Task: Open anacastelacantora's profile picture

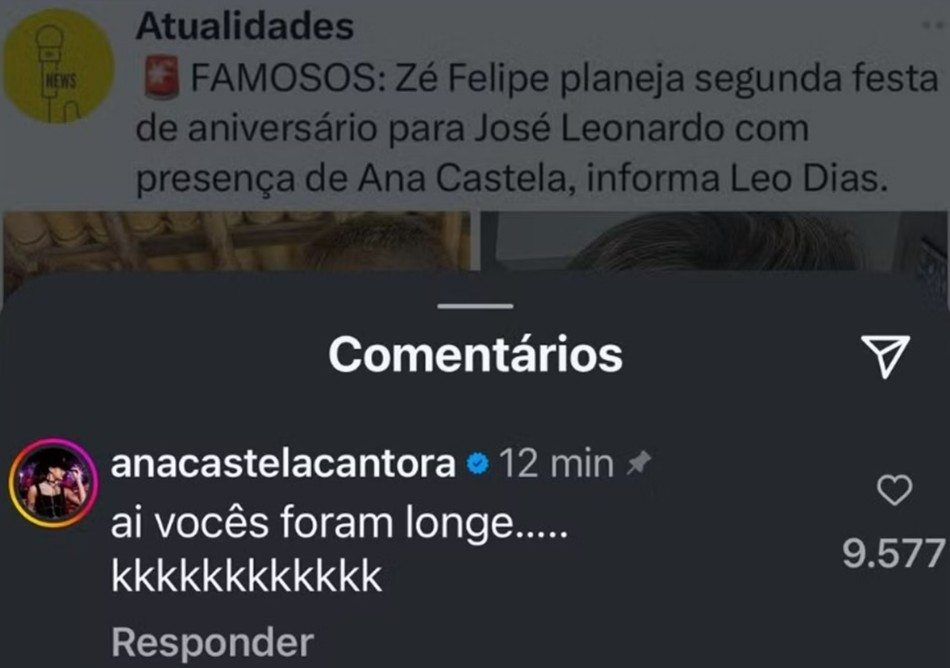Action: [52, 482]
